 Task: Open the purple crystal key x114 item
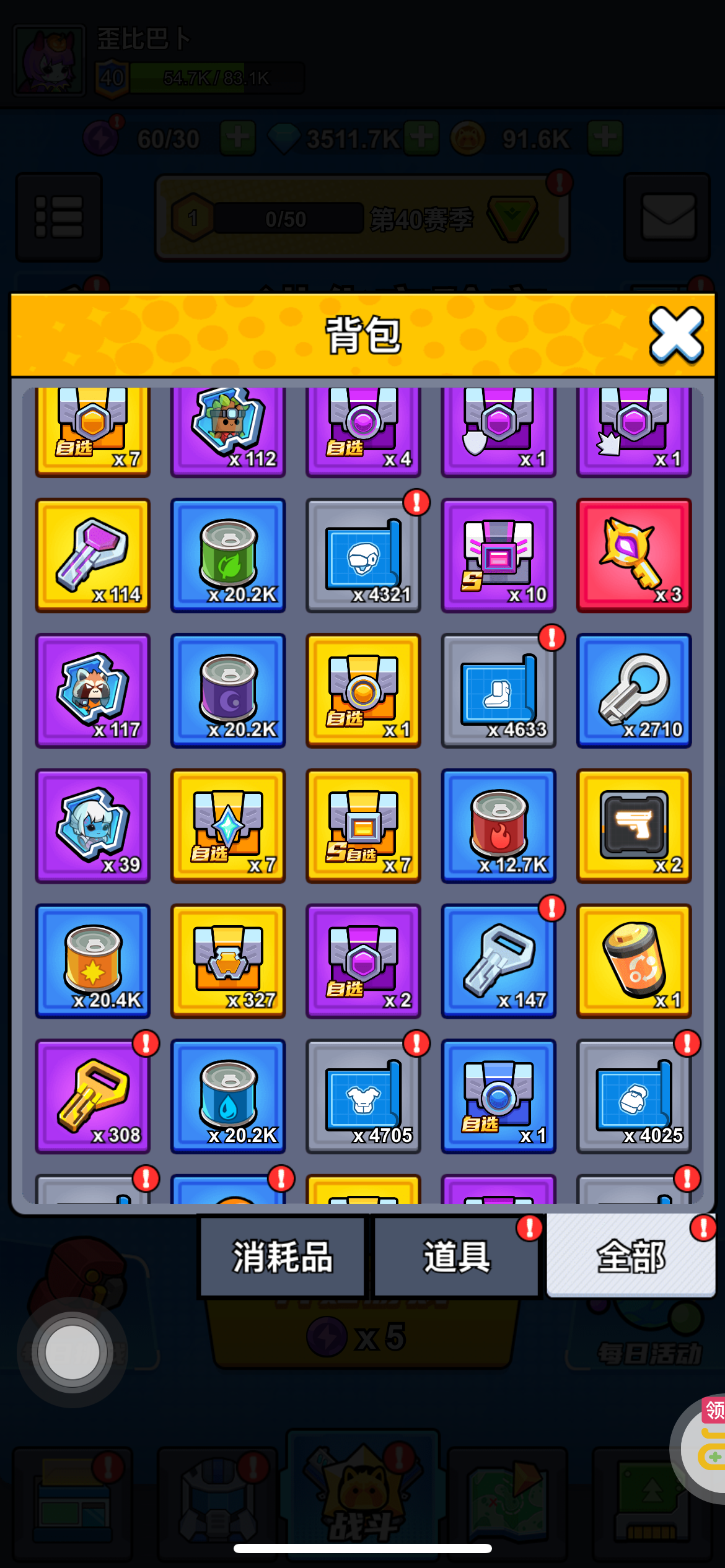point(93,555)
